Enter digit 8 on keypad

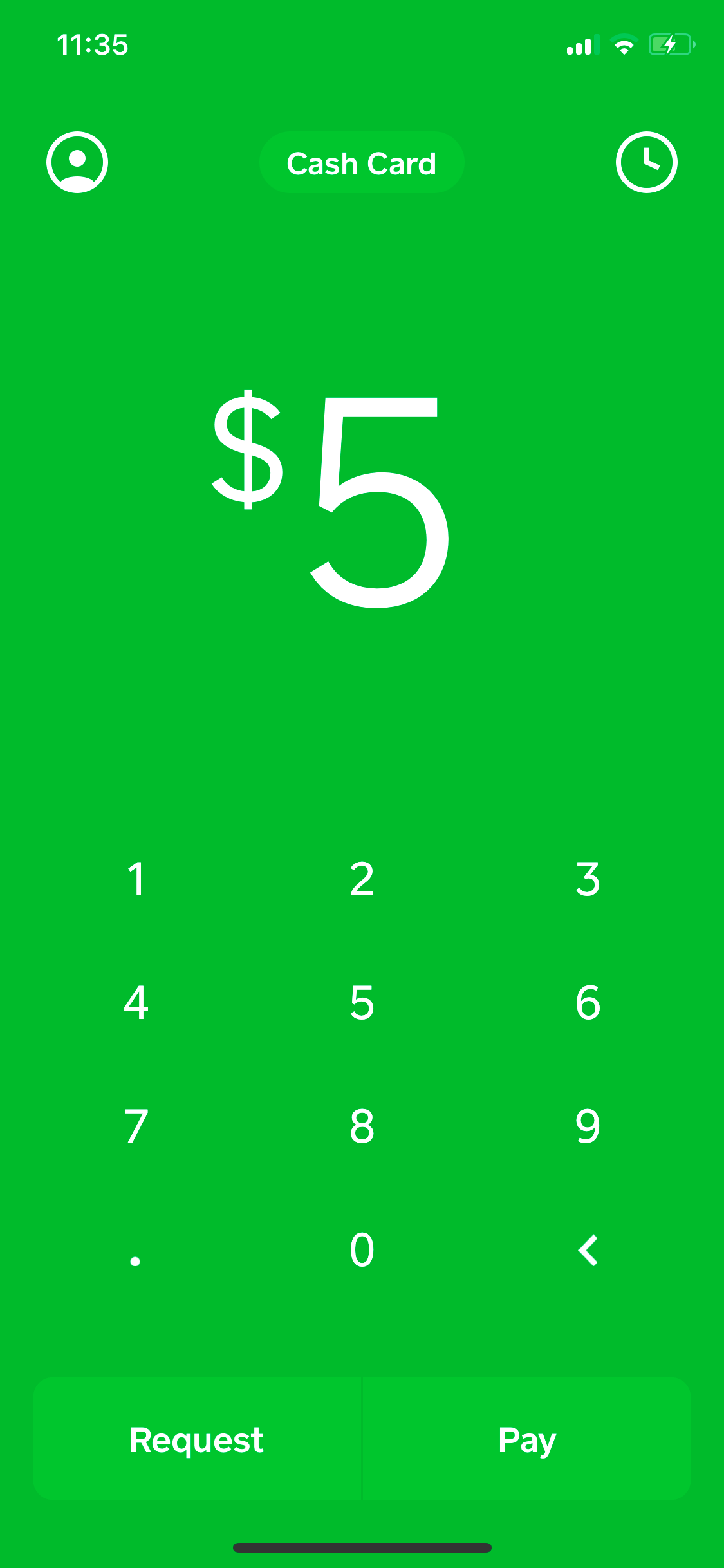click(x=362, y=1126)
